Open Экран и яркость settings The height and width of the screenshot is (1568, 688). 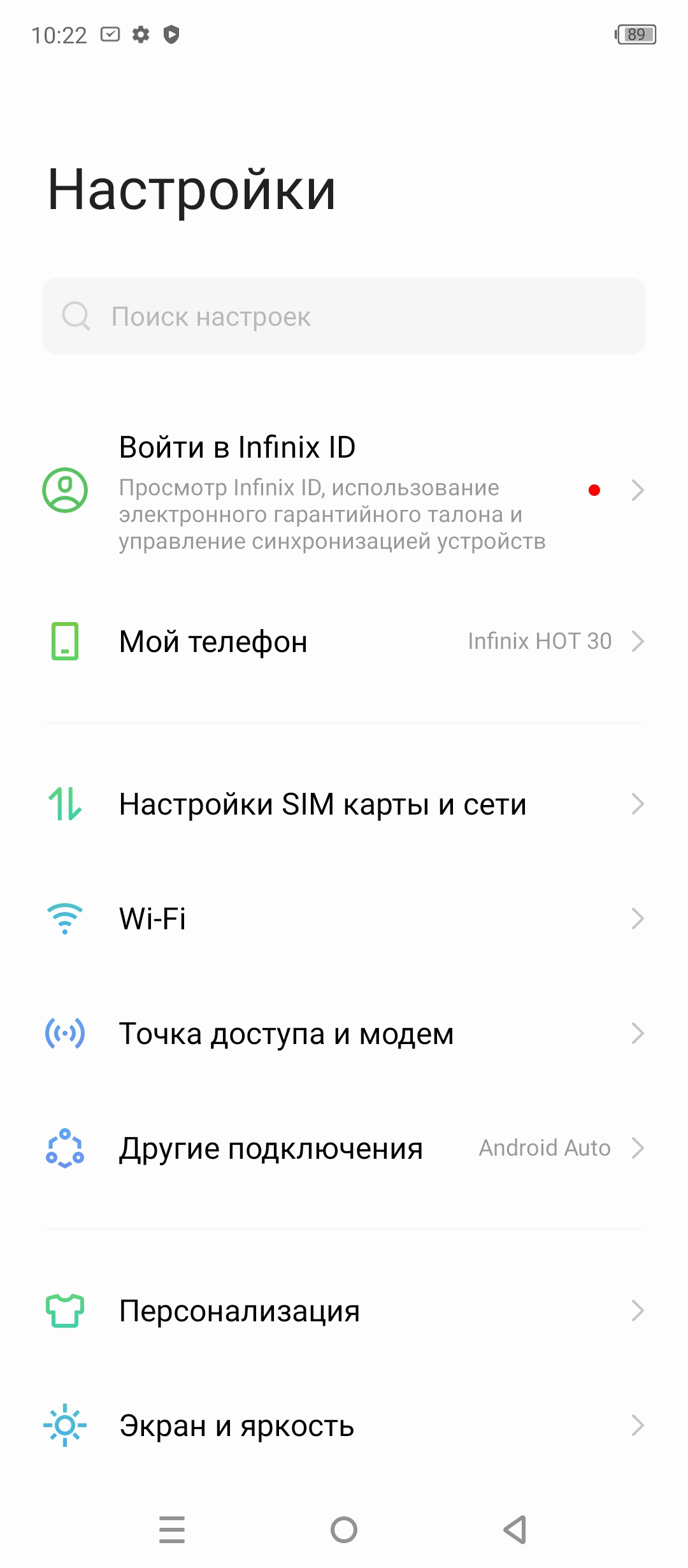coord(344,1425)
